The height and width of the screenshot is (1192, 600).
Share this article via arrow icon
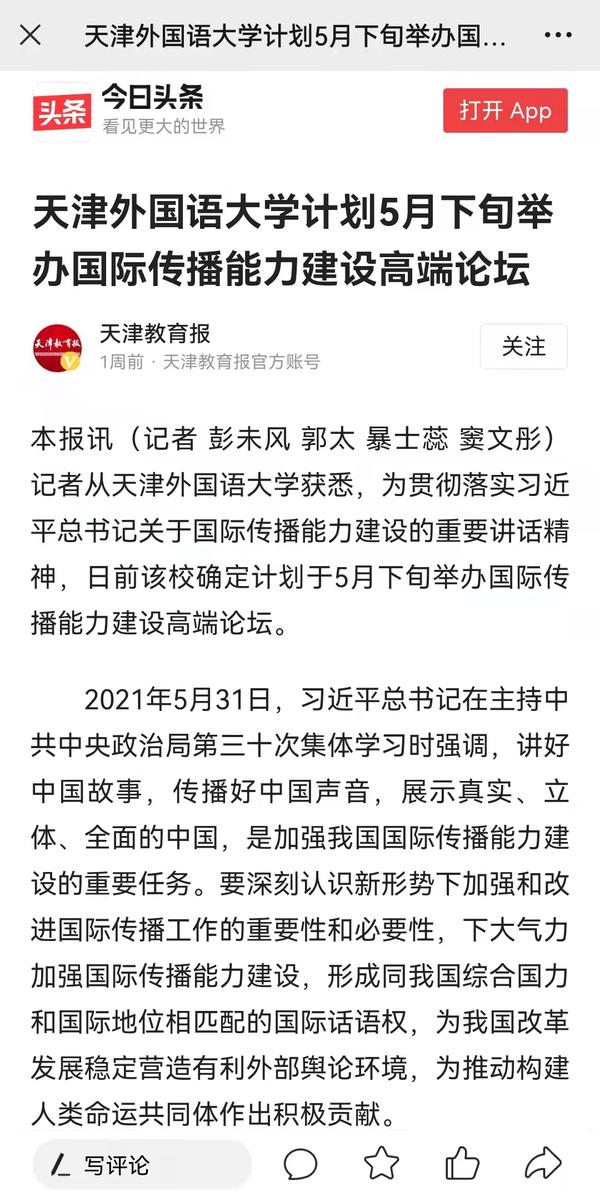(x=543, y=1163)
